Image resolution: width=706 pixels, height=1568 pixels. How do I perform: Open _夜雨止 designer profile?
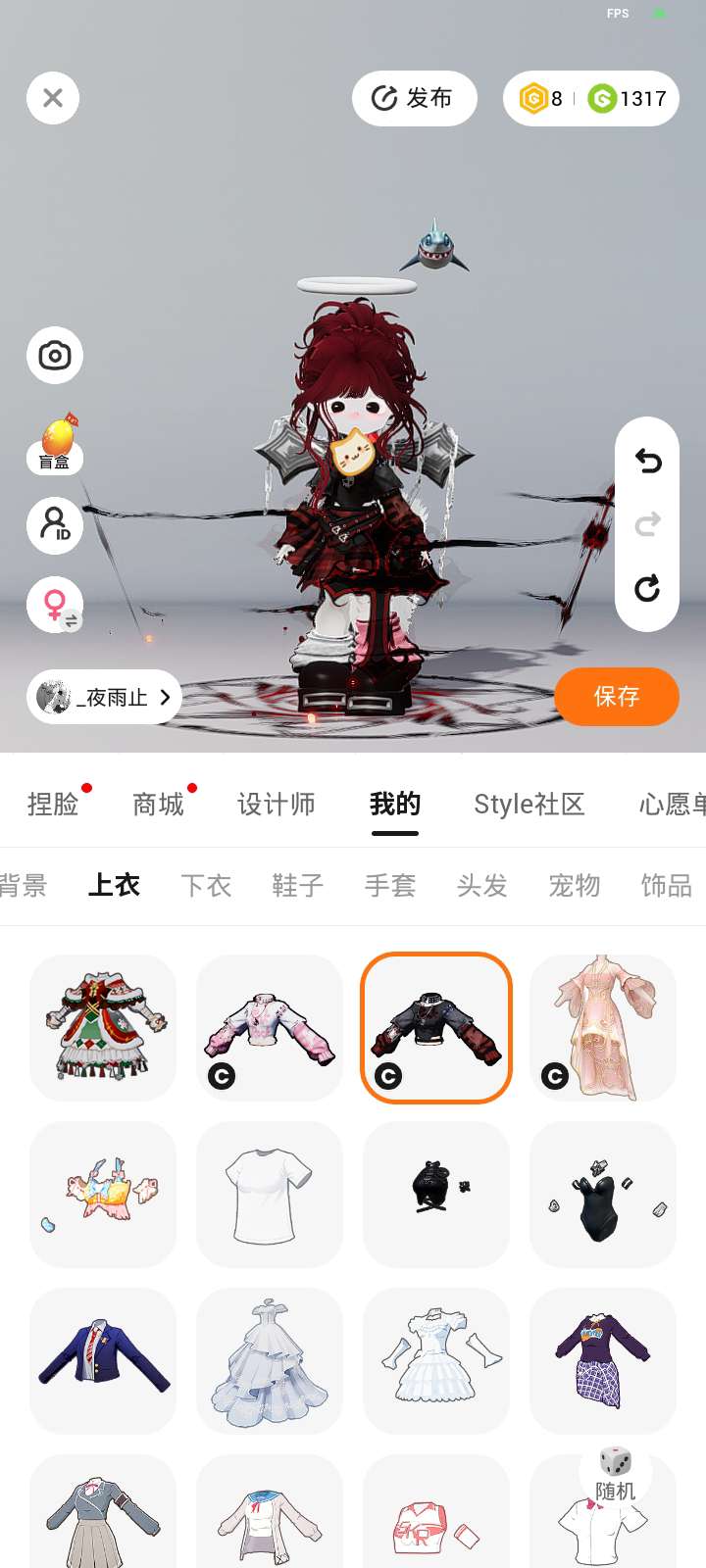[105, 697]
